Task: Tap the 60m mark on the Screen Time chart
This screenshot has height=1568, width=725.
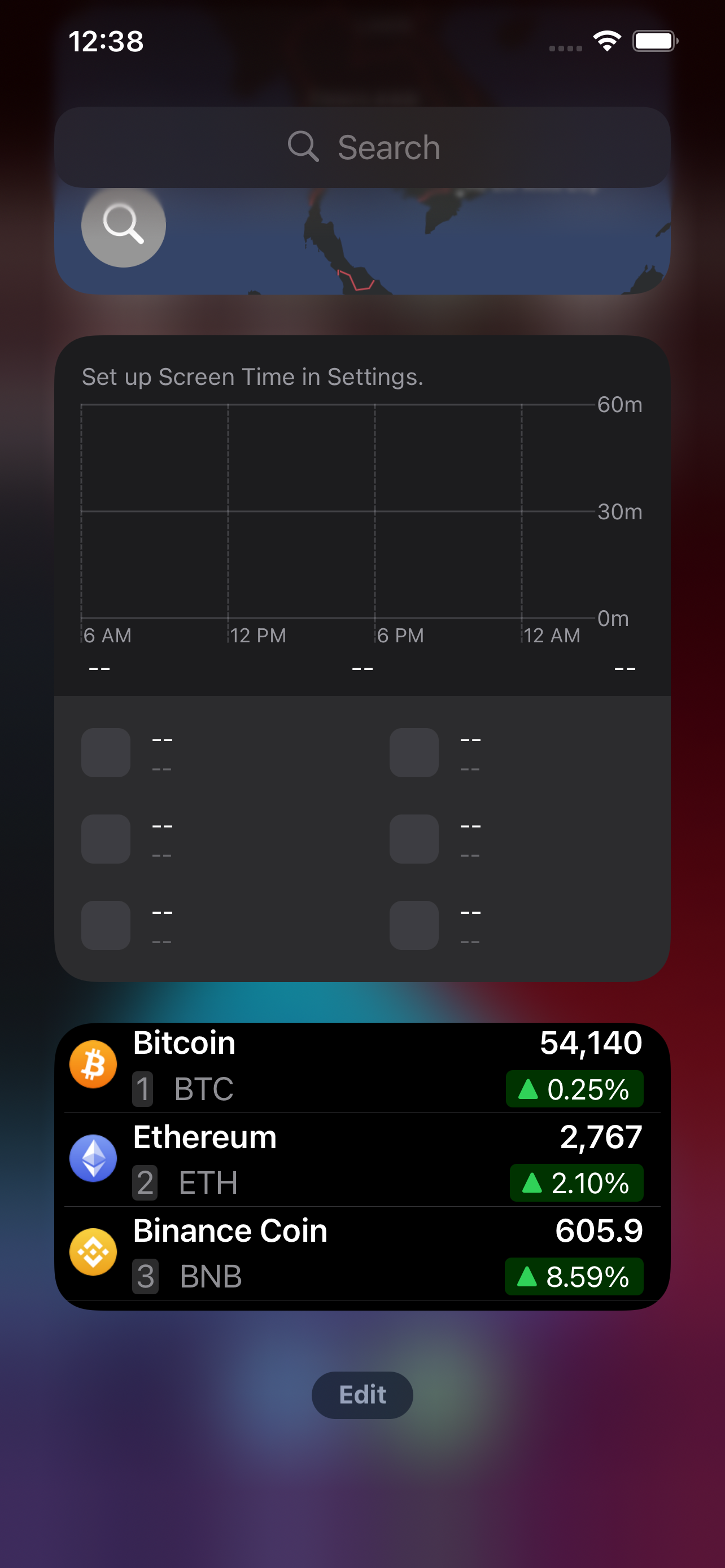Action: coord(619,405)
